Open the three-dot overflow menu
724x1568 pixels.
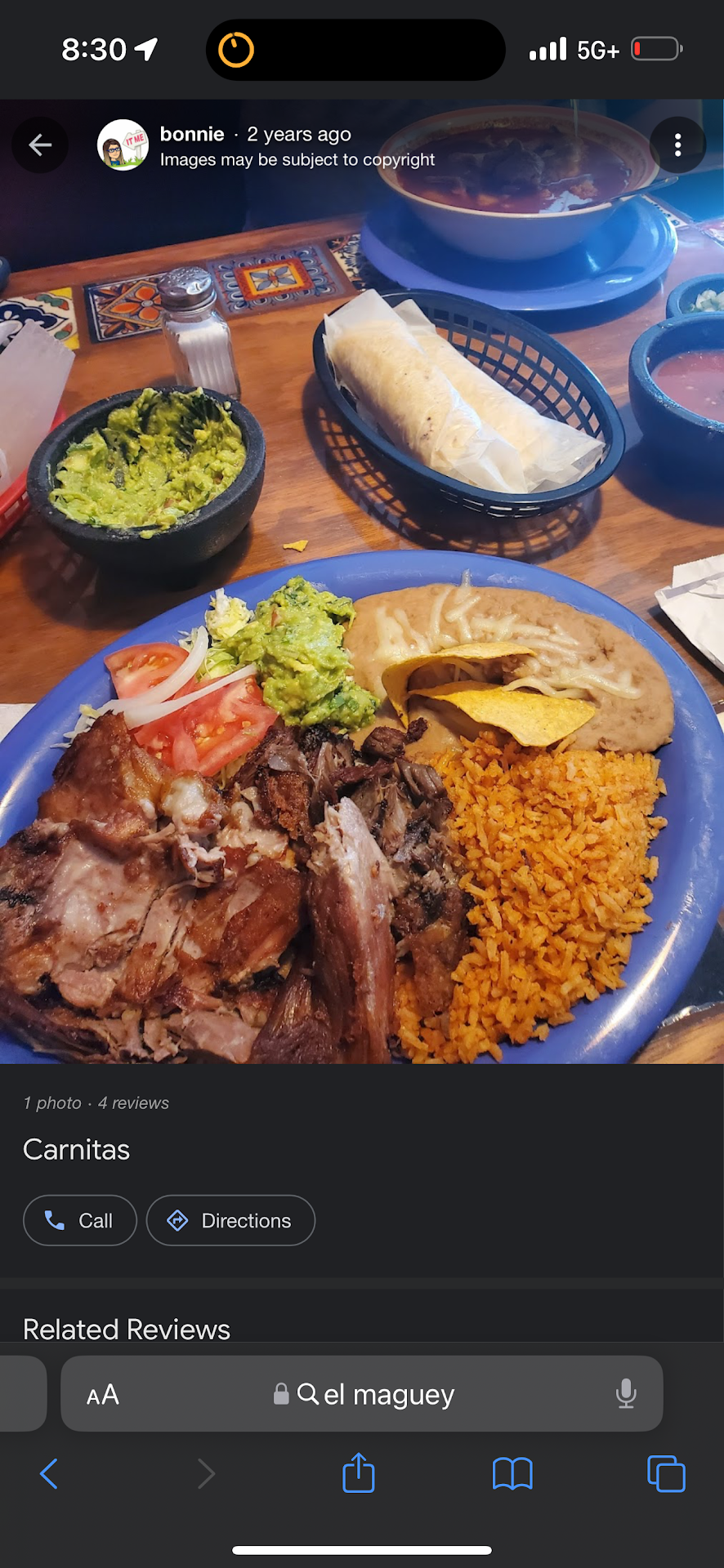click(x=677, y=145)
